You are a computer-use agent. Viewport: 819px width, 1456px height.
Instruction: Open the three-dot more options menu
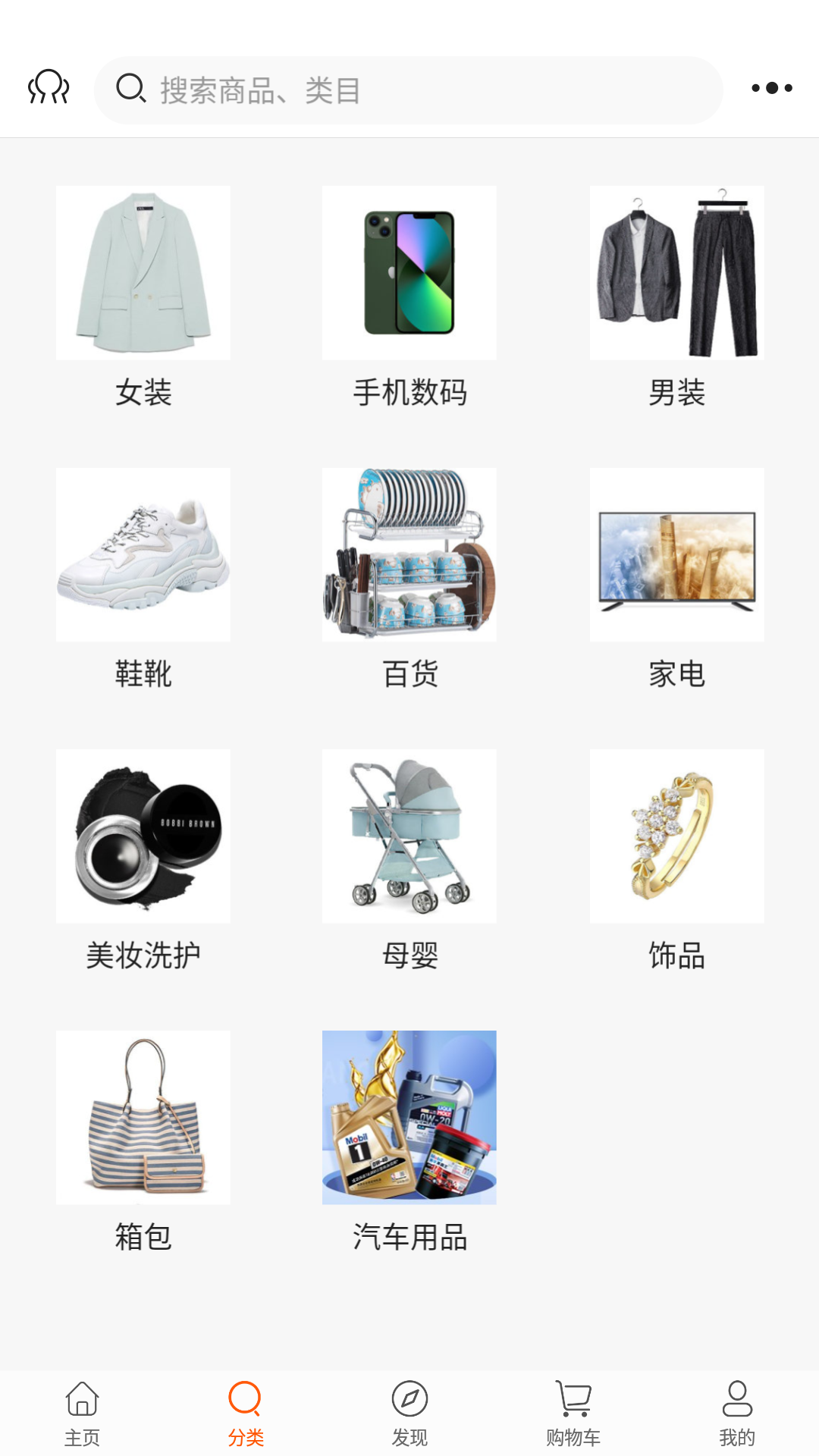[771, 87]
